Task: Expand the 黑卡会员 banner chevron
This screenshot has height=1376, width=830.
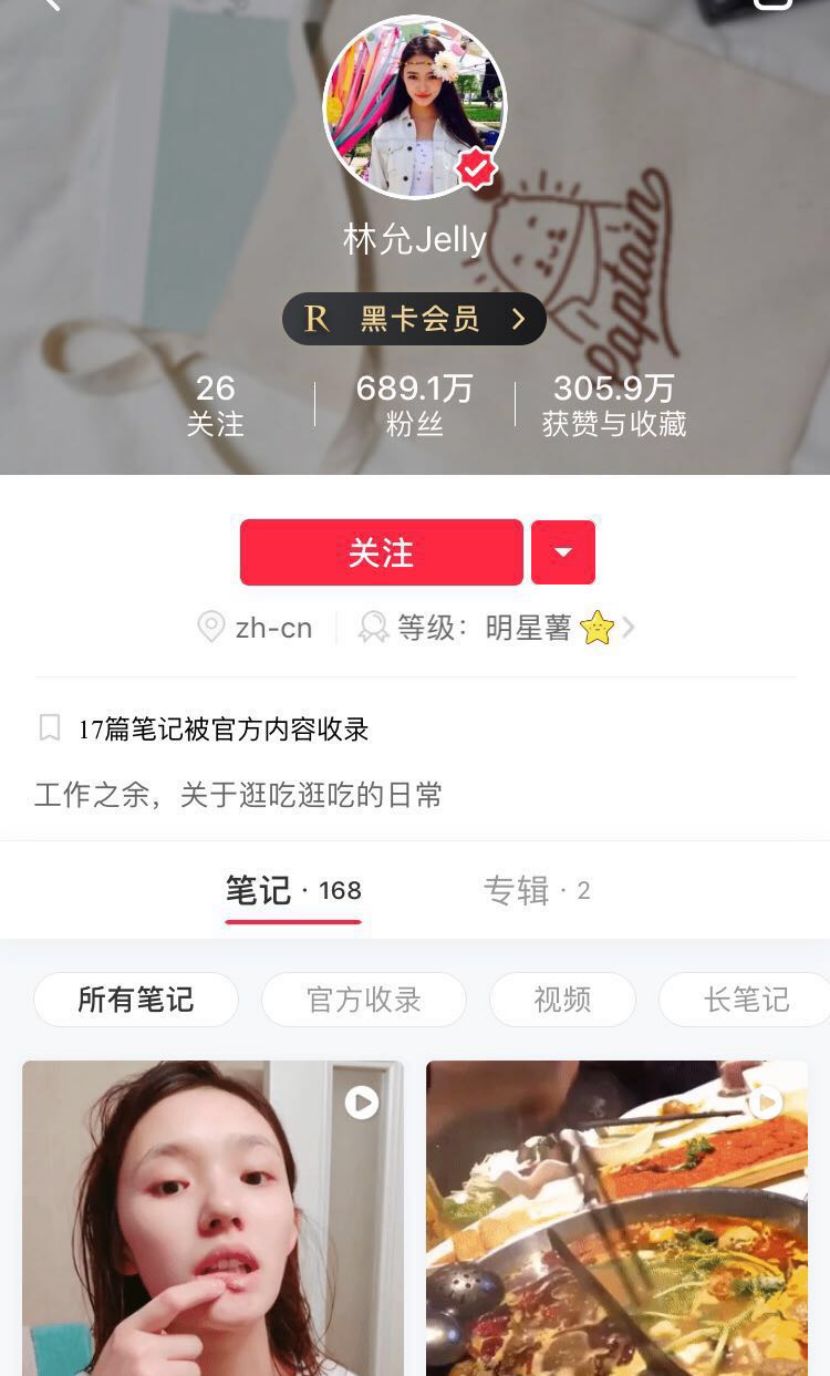Action: pos(518,319)
